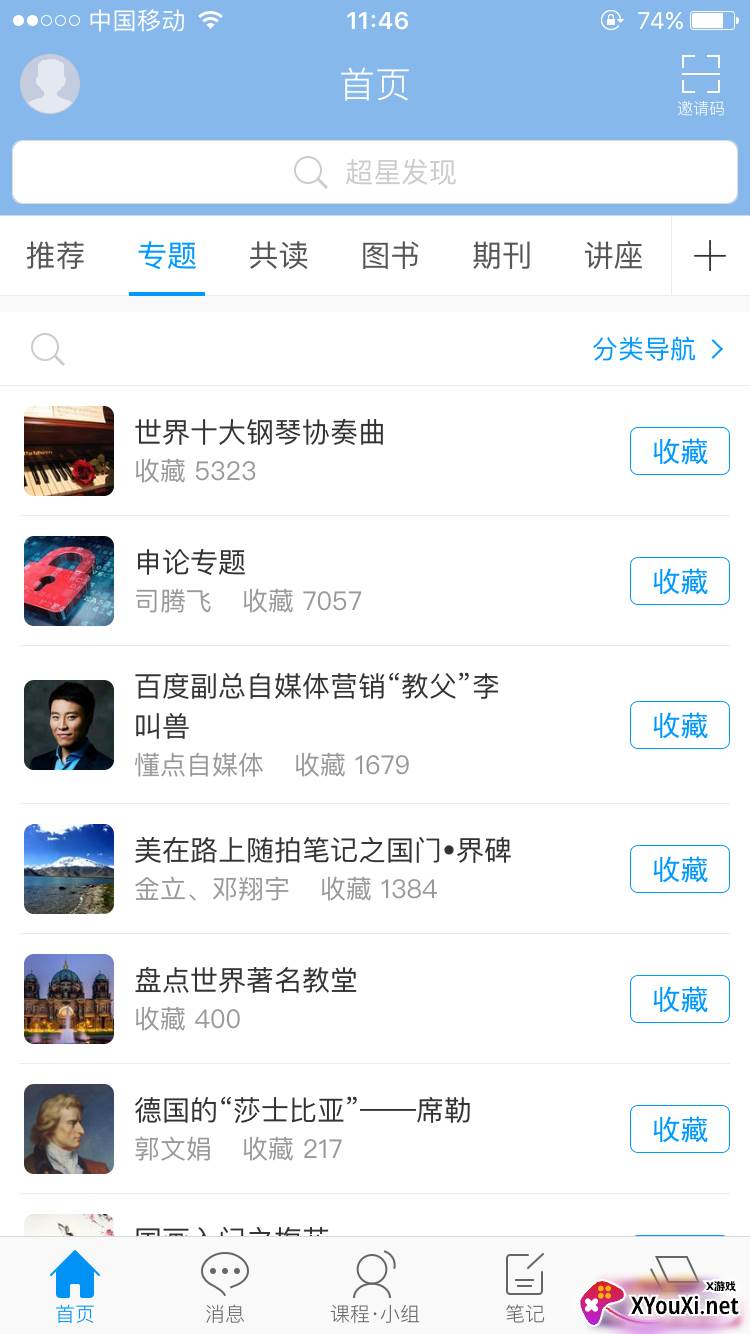This screenshot has height=1334, width=750.
Task: 收藏 the 世界十大钢琴协奏曲 topic
Action: tap(679, 451)
